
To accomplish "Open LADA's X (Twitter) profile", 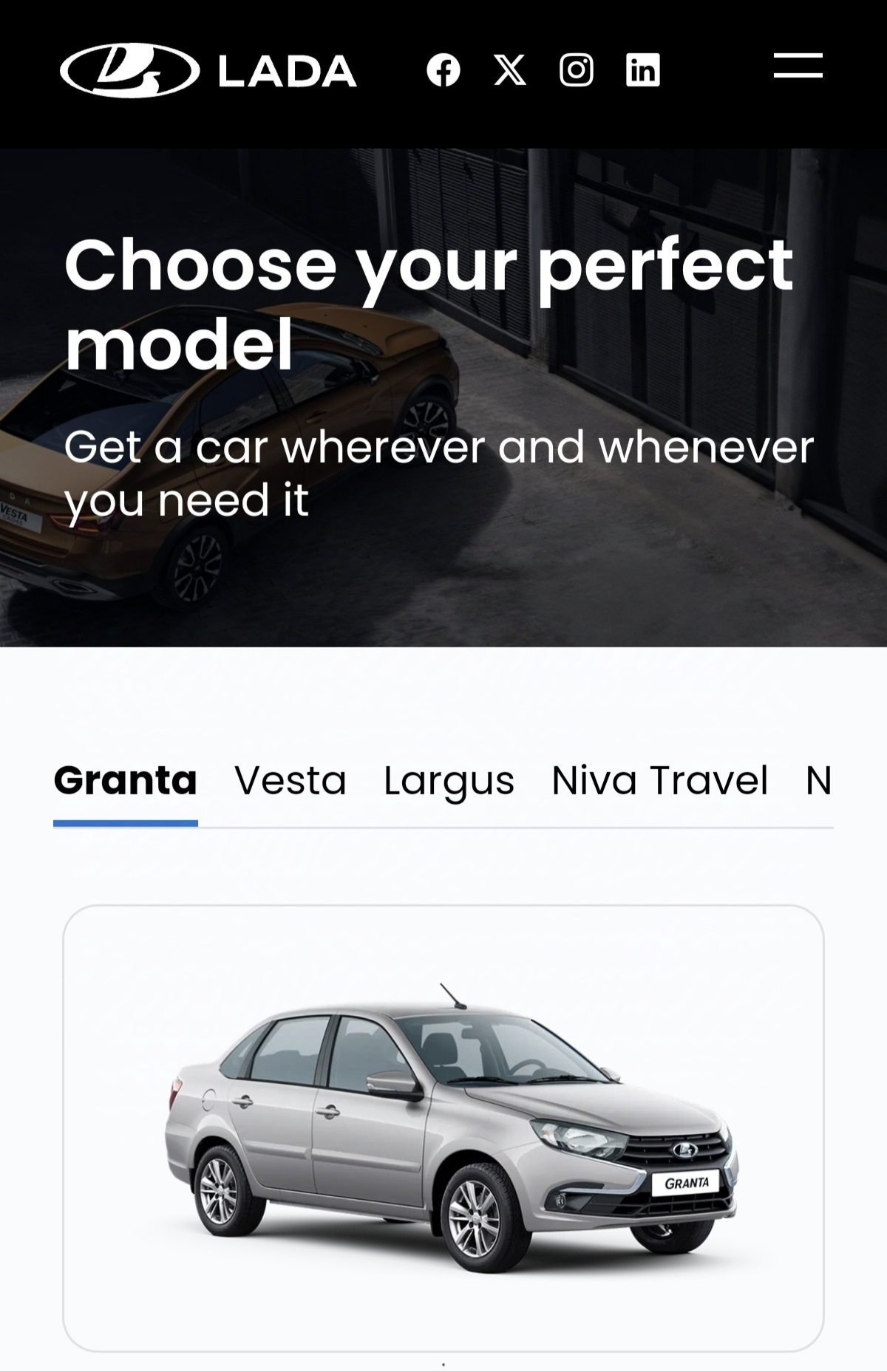I will coord(509,71).
